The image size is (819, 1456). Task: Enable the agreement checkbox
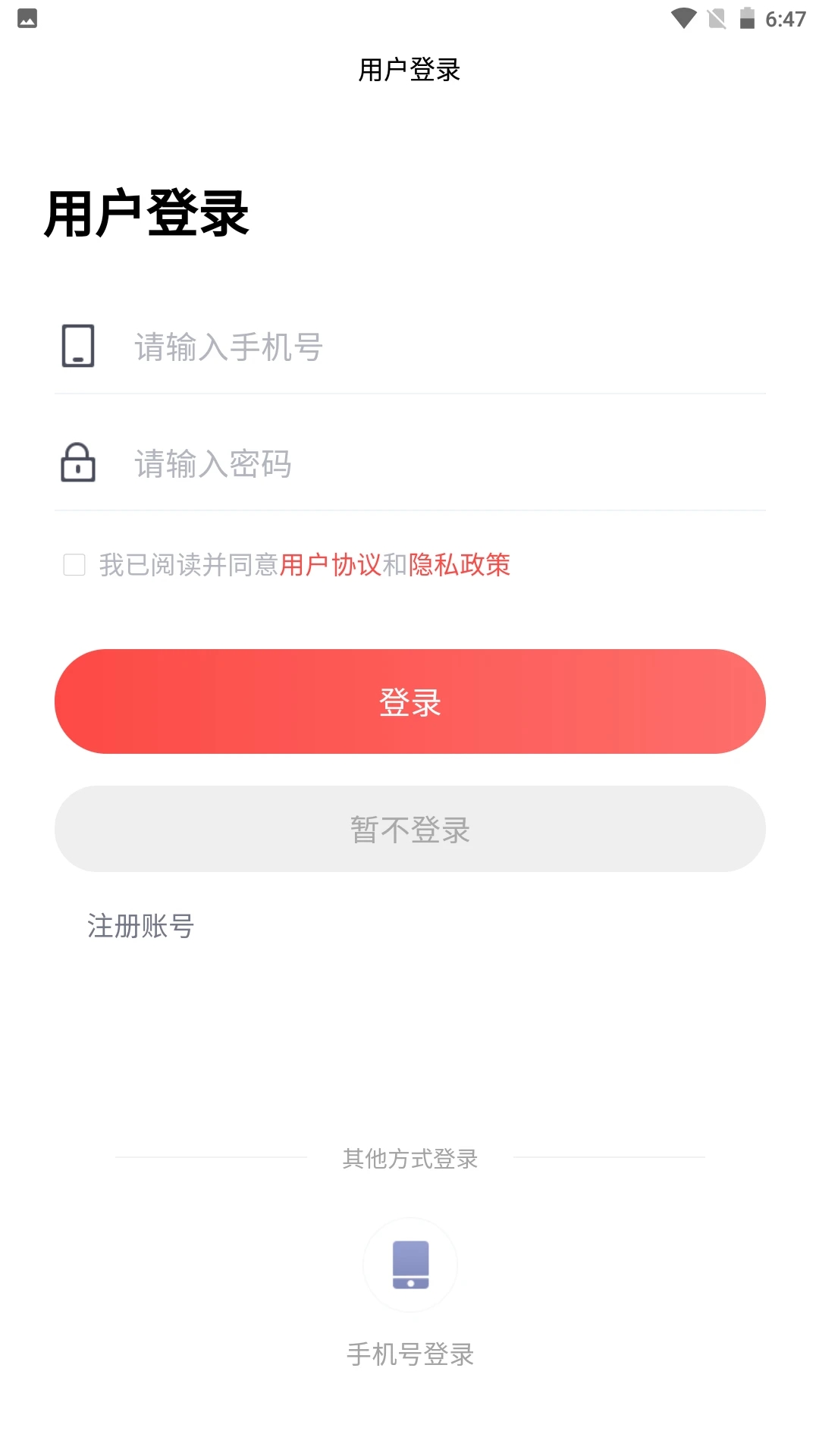[74, 565]
